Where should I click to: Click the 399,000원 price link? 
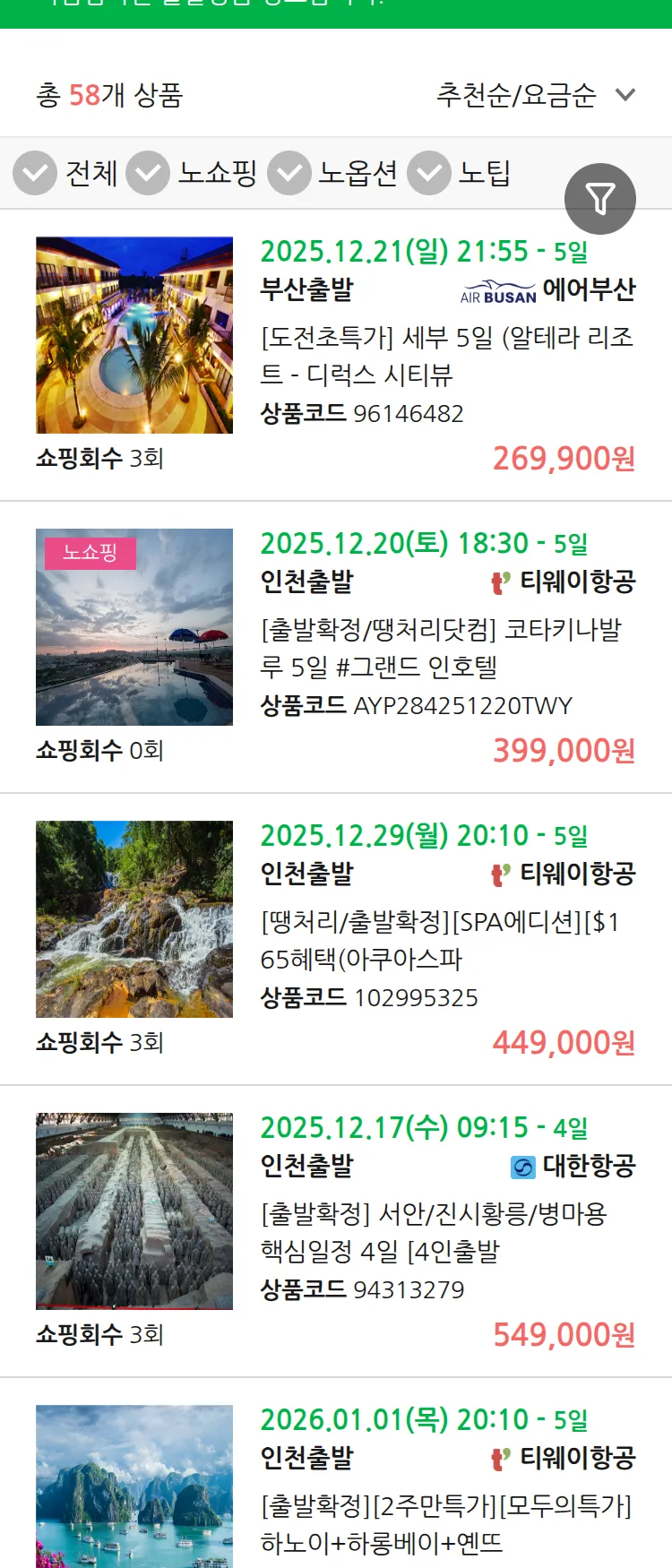tap(564, 751)
